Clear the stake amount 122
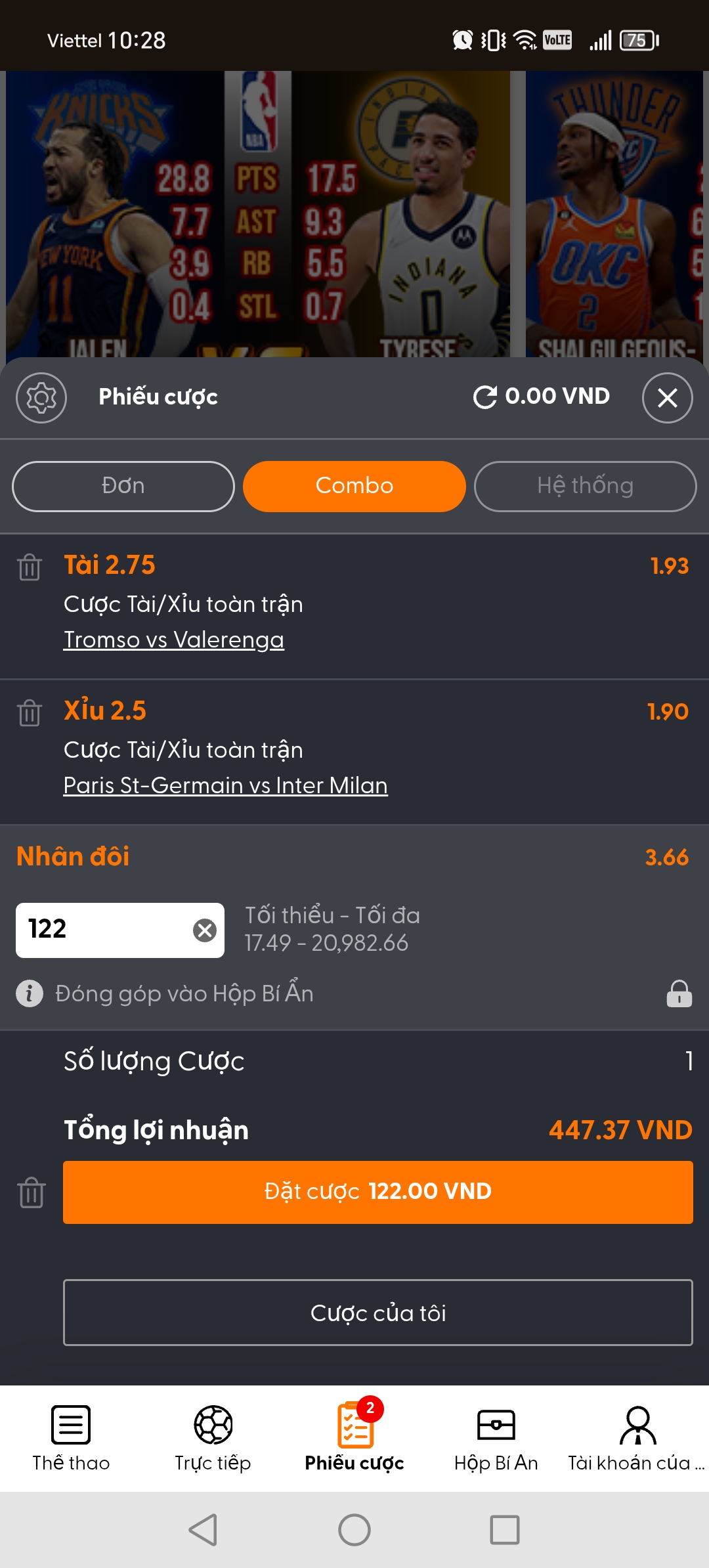 click(x=205, y=930)
